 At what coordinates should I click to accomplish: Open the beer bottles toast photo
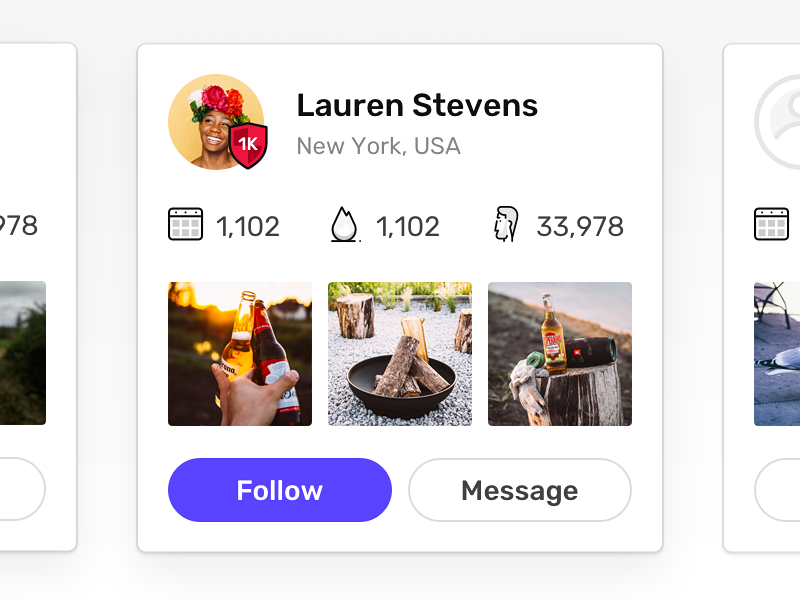coord(240,354)
